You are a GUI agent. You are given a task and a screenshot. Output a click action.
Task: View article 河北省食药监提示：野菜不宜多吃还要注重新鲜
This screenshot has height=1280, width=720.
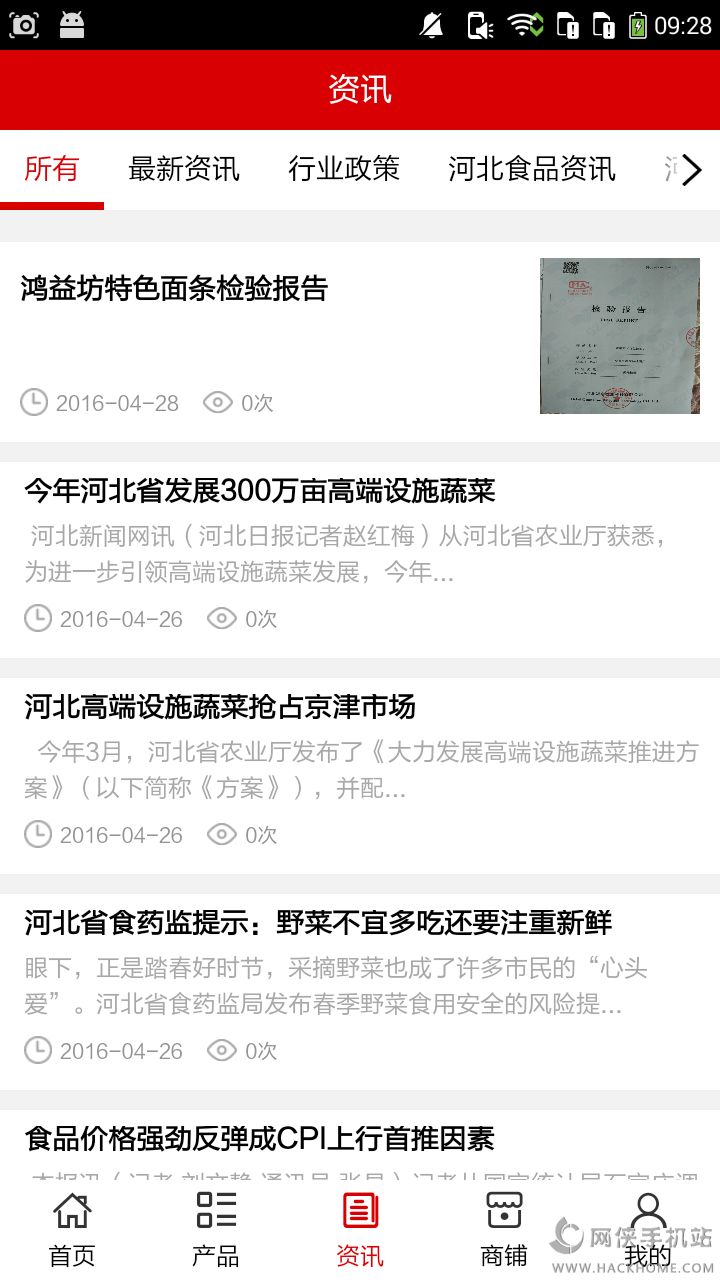click(x=318, y=923)
